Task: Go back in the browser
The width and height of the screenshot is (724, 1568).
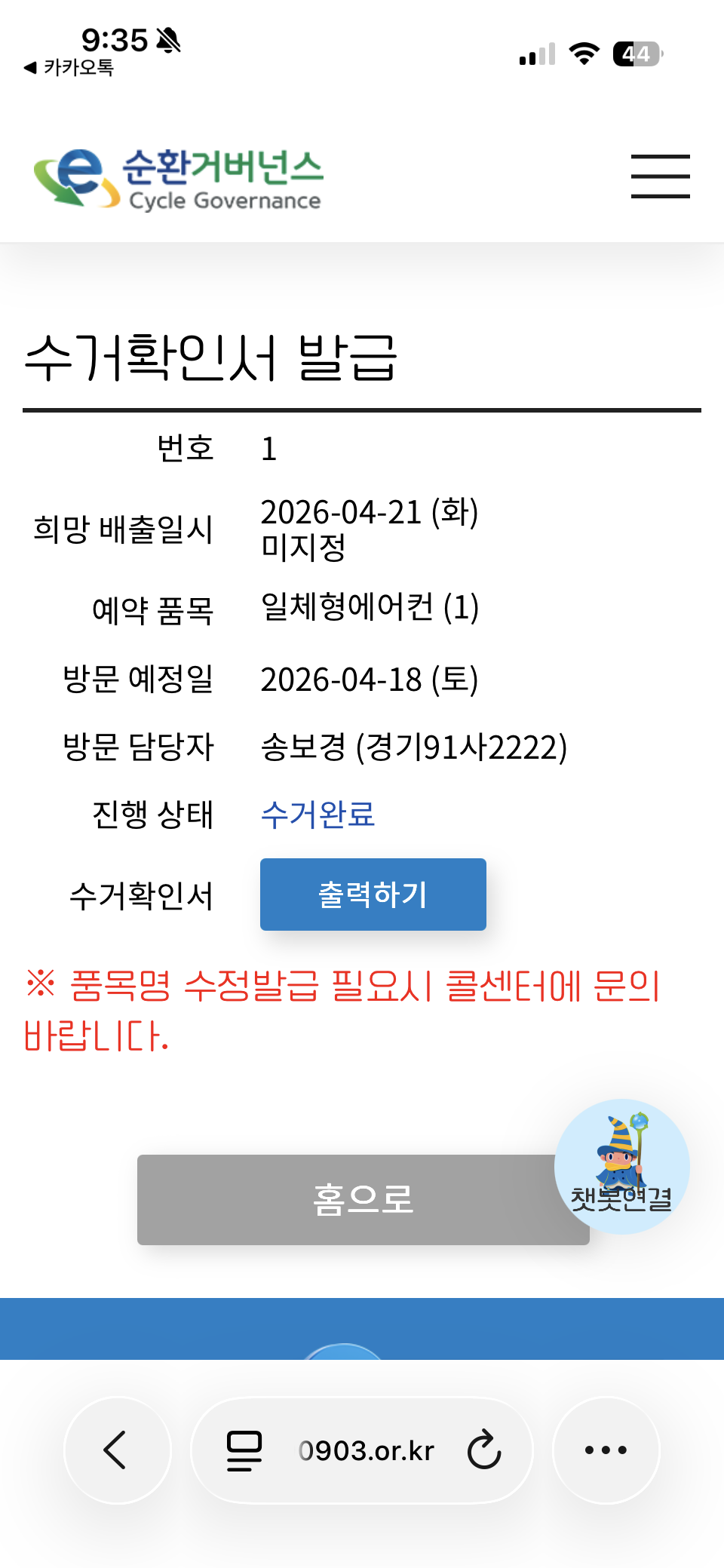Action: click(117, 1450)
